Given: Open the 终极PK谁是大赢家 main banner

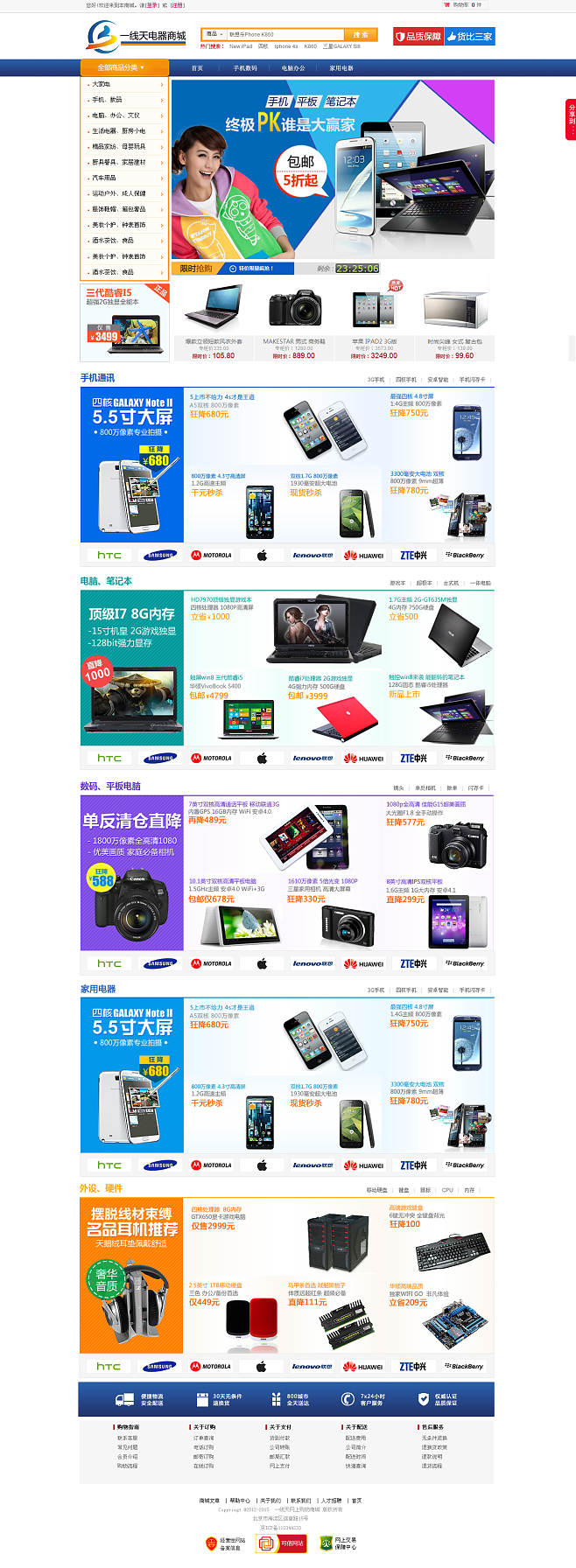Looking at the screenshot, I should pyautogui.click(x=333, y=168).
